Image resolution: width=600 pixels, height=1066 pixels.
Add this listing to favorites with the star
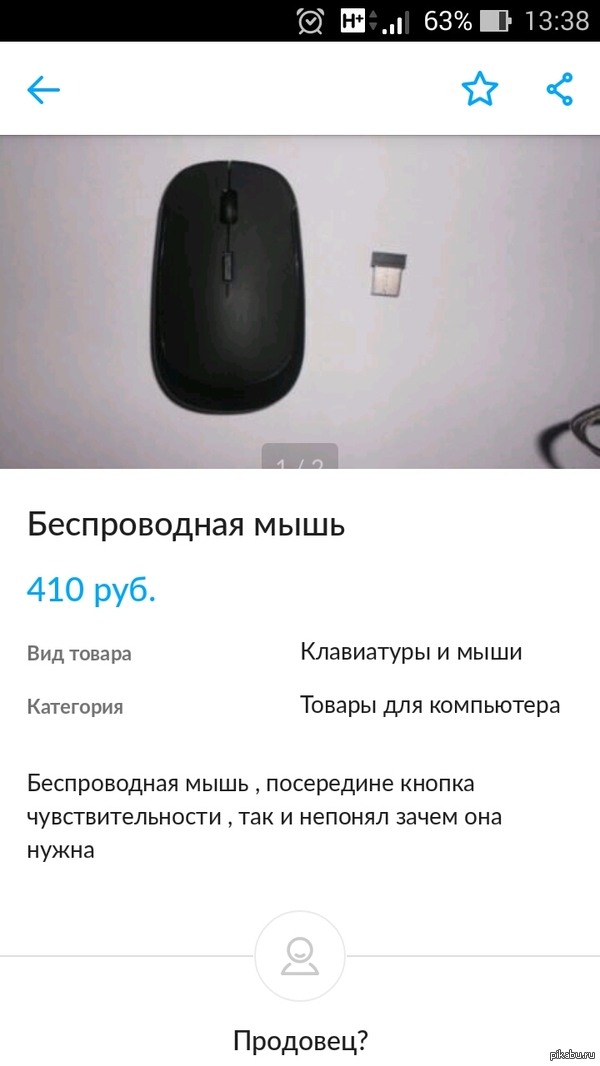[479, 90]
